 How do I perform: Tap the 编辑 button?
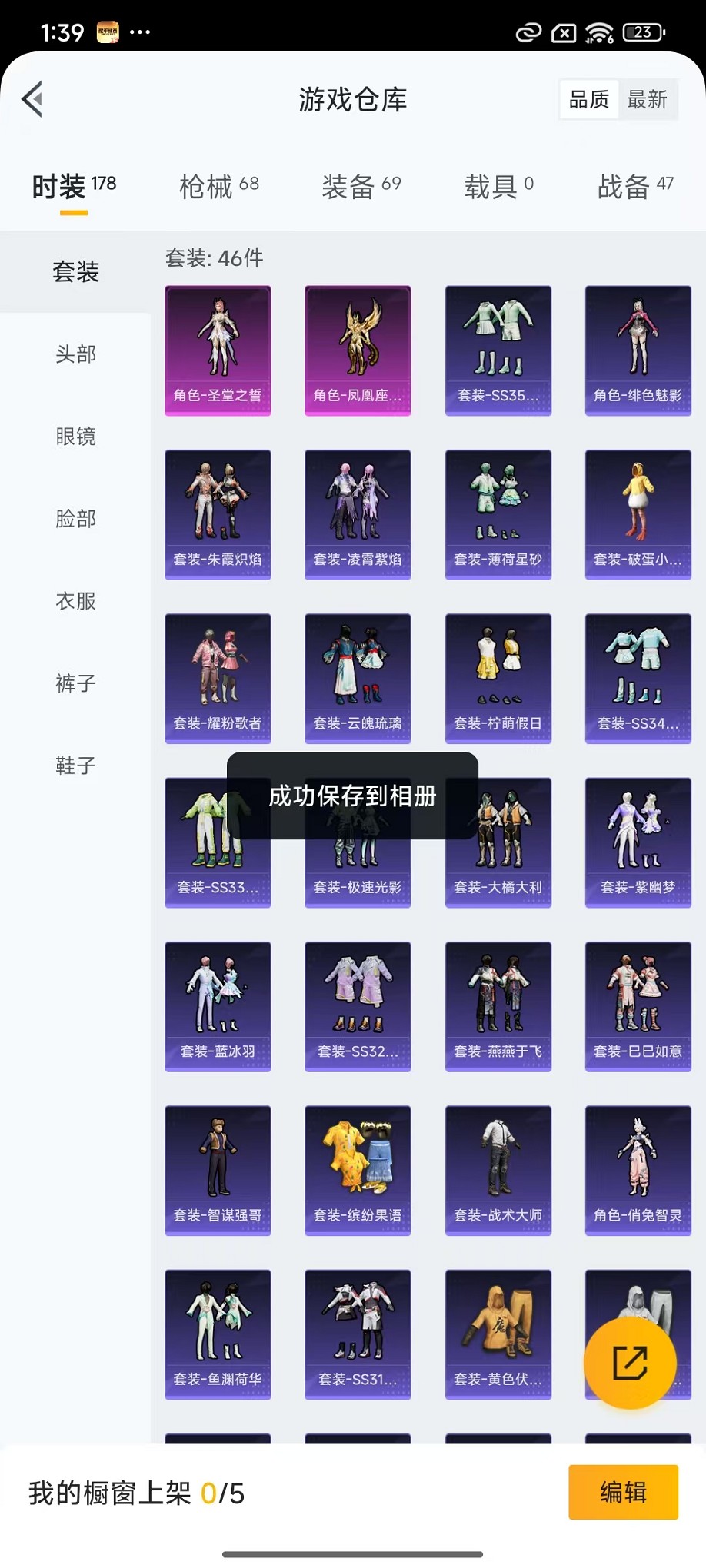pos(623,1492)
